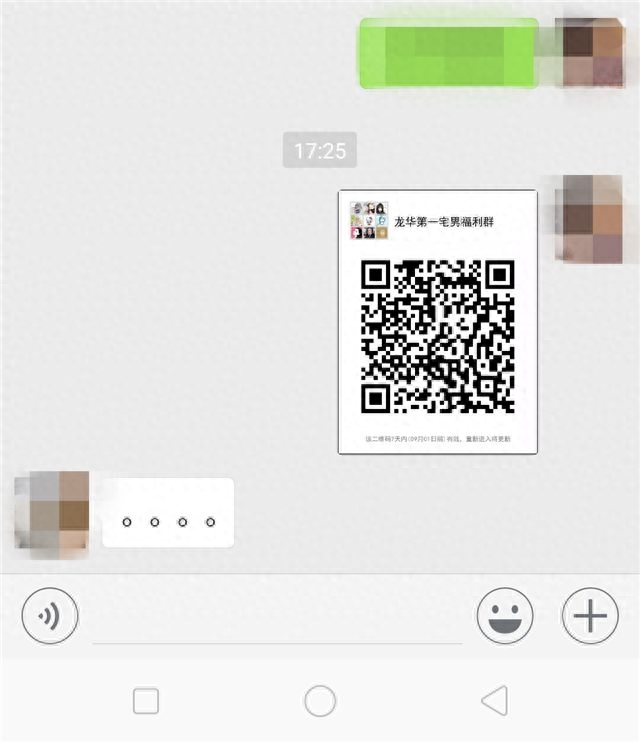640x743 pixels.
Task: Open the plus attachment menu
Action: 590,616
